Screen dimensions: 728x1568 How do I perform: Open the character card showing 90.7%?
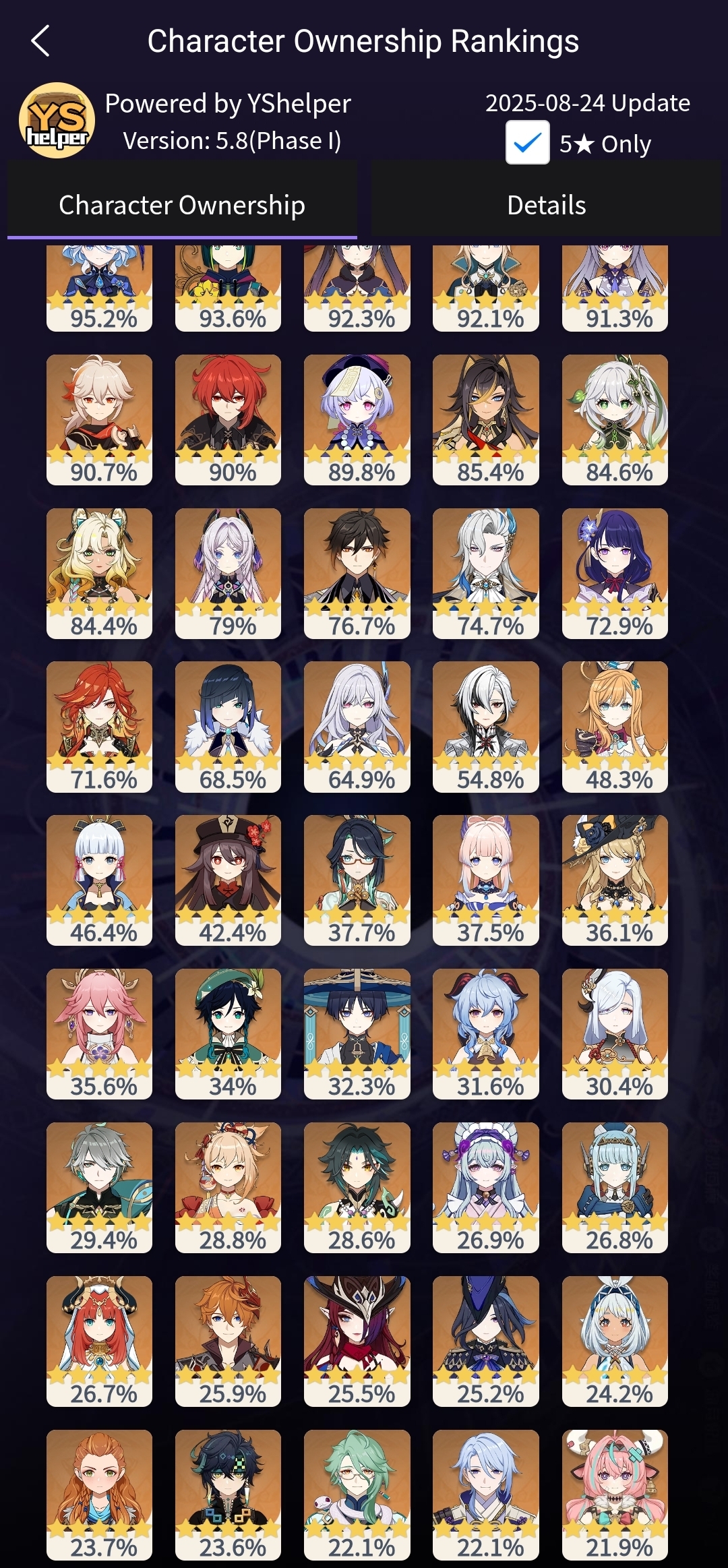[x=99, y=419]
